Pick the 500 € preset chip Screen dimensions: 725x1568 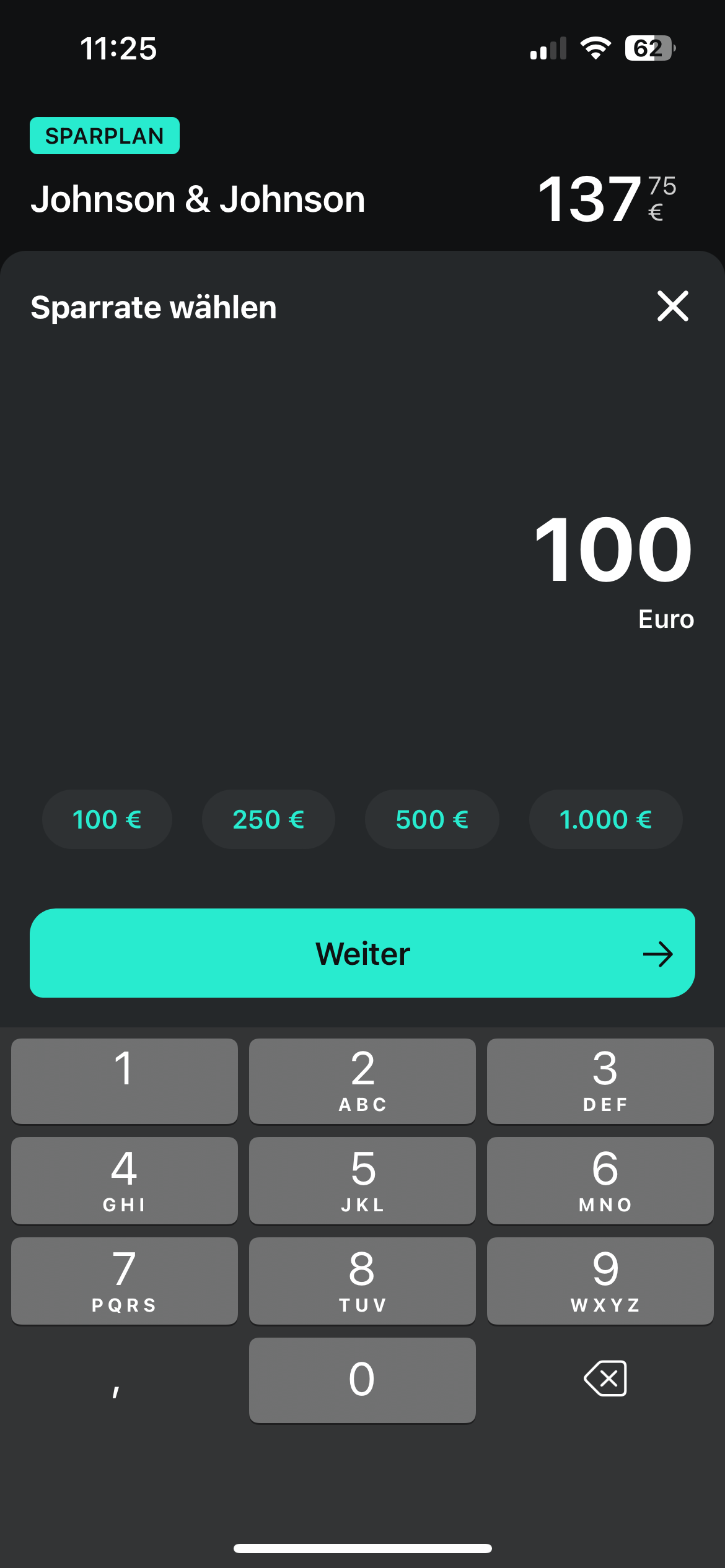click(x=432, y=819)
